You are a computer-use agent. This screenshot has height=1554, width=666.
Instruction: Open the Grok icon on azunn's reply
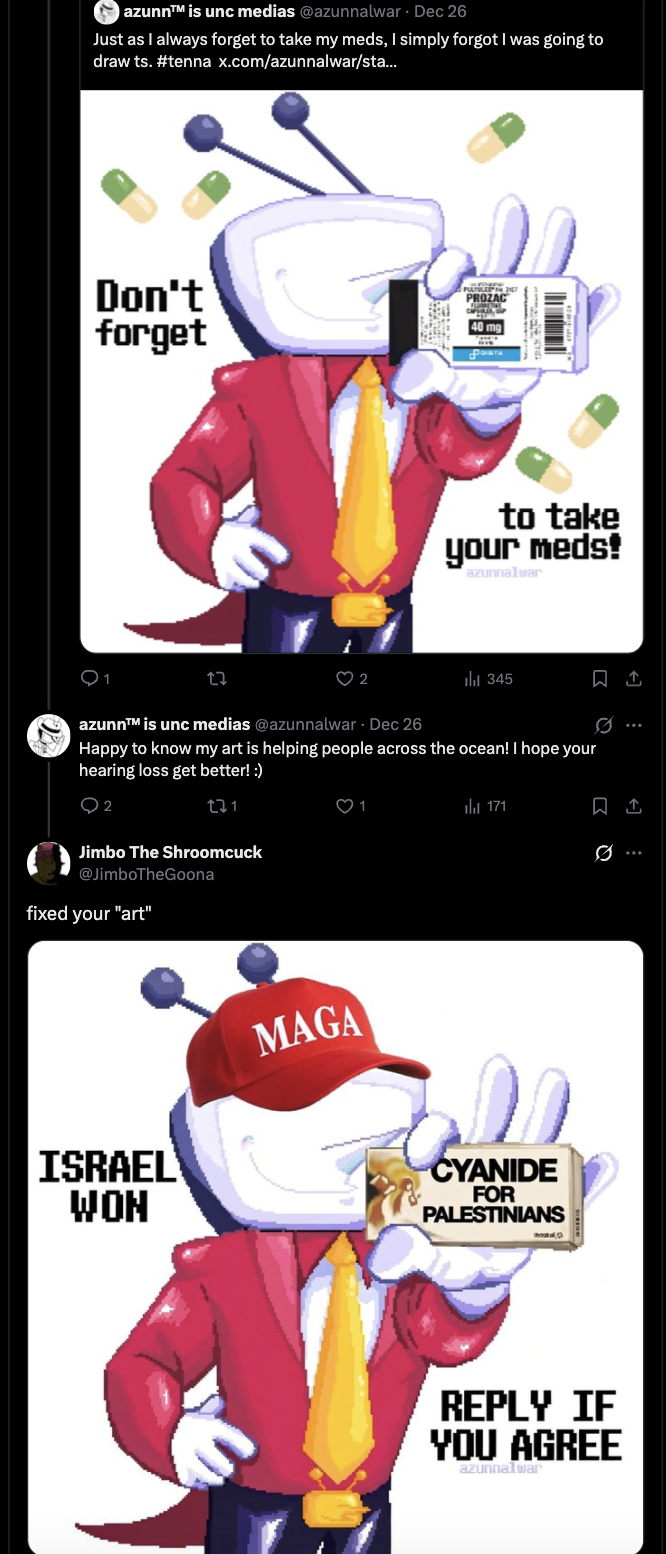(603, 725)
